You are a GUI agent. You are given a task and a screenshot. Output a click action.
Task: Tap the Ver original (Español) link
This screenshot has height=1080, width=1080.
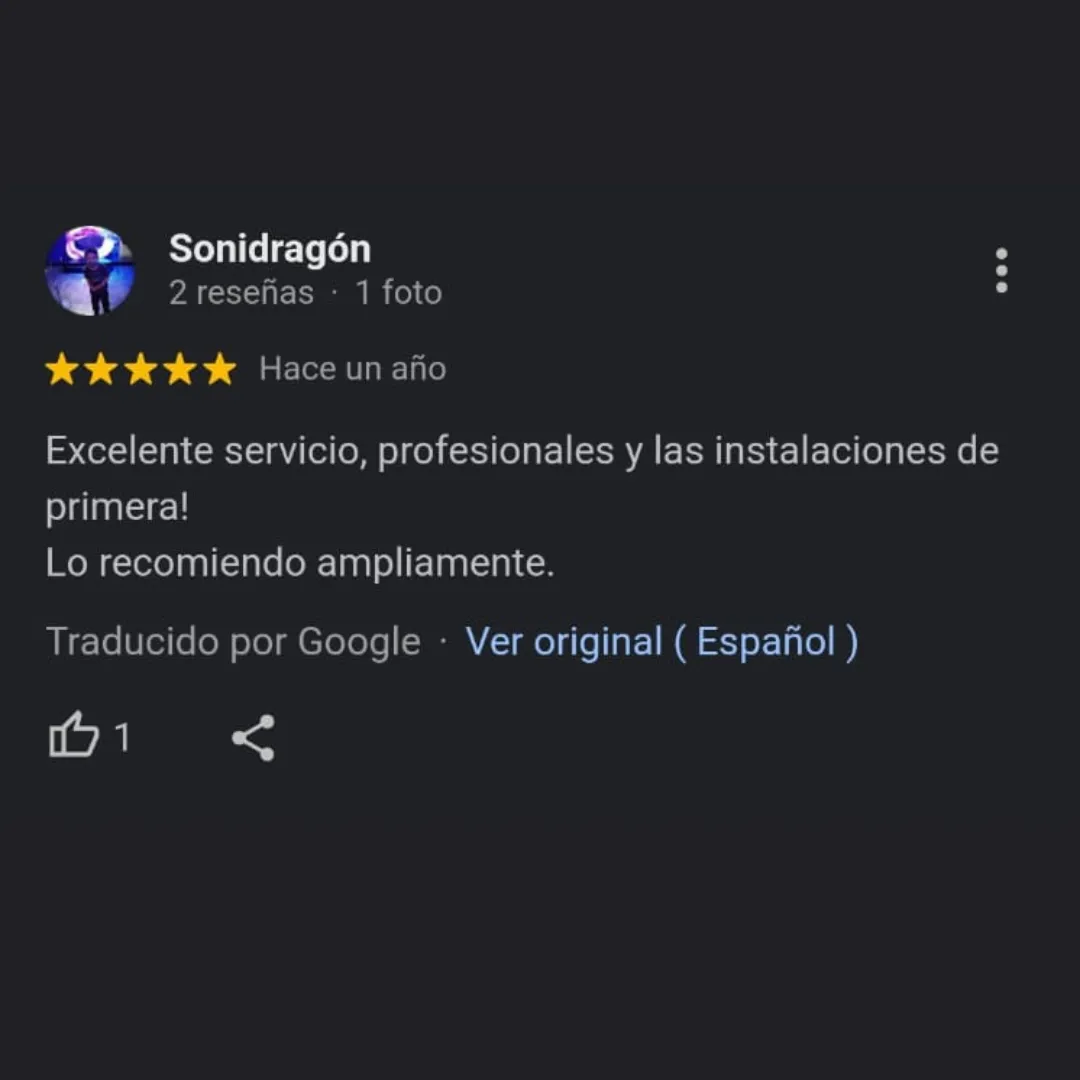coord(662,642)
